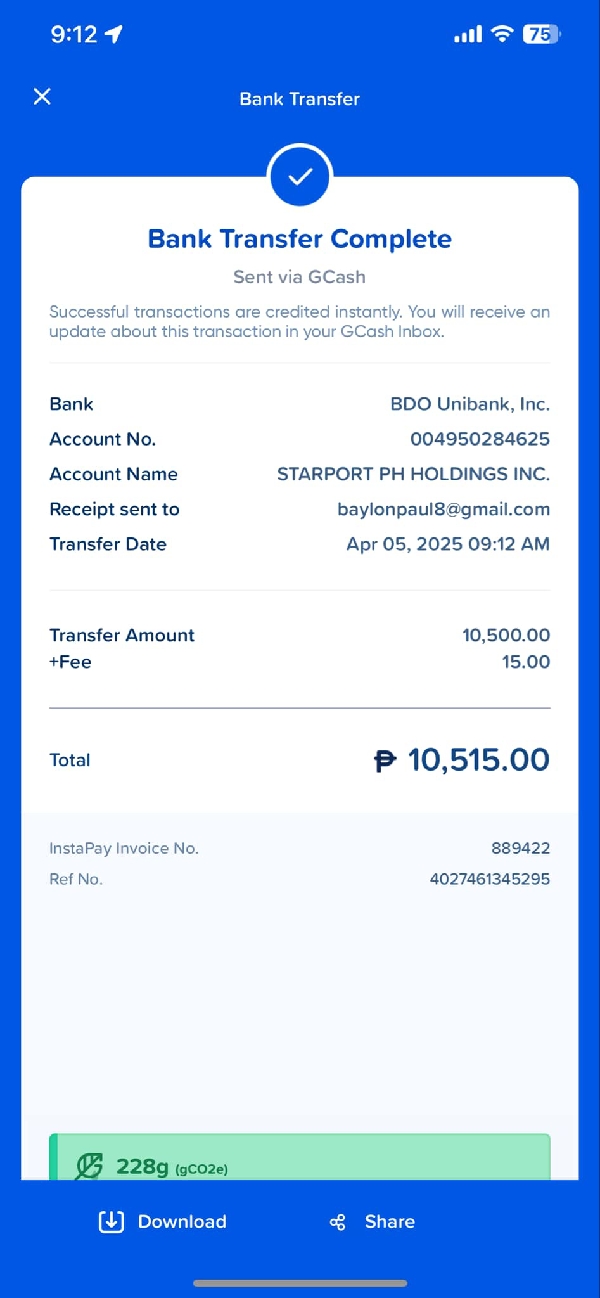Download the transfer receipt
This screenshot has width=600, height=1298.
pos(162,1221)
